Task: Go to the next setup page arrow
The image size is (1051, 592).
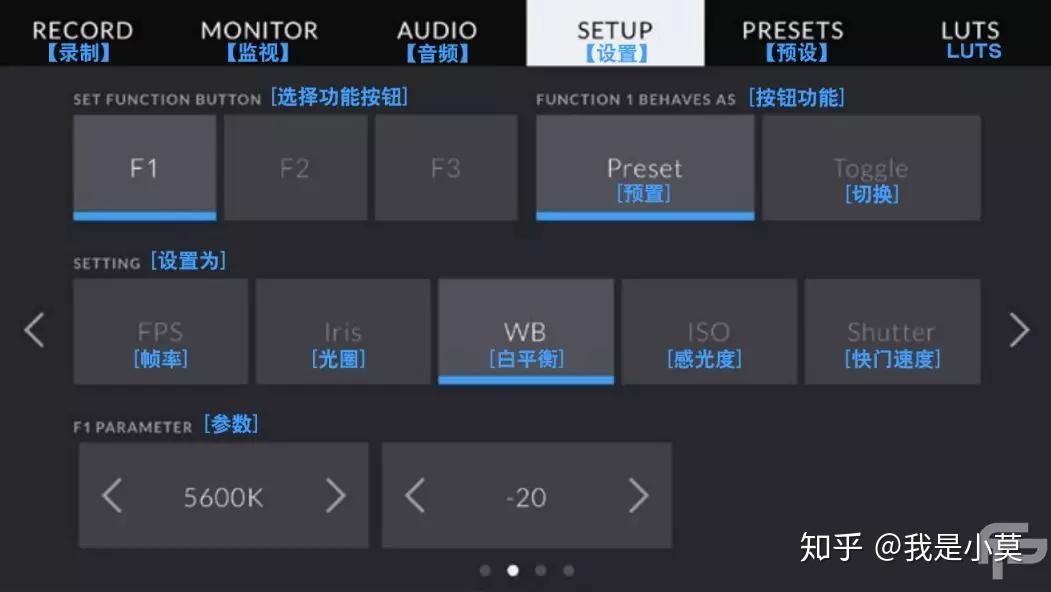Action: click(x=1018, y=330)
